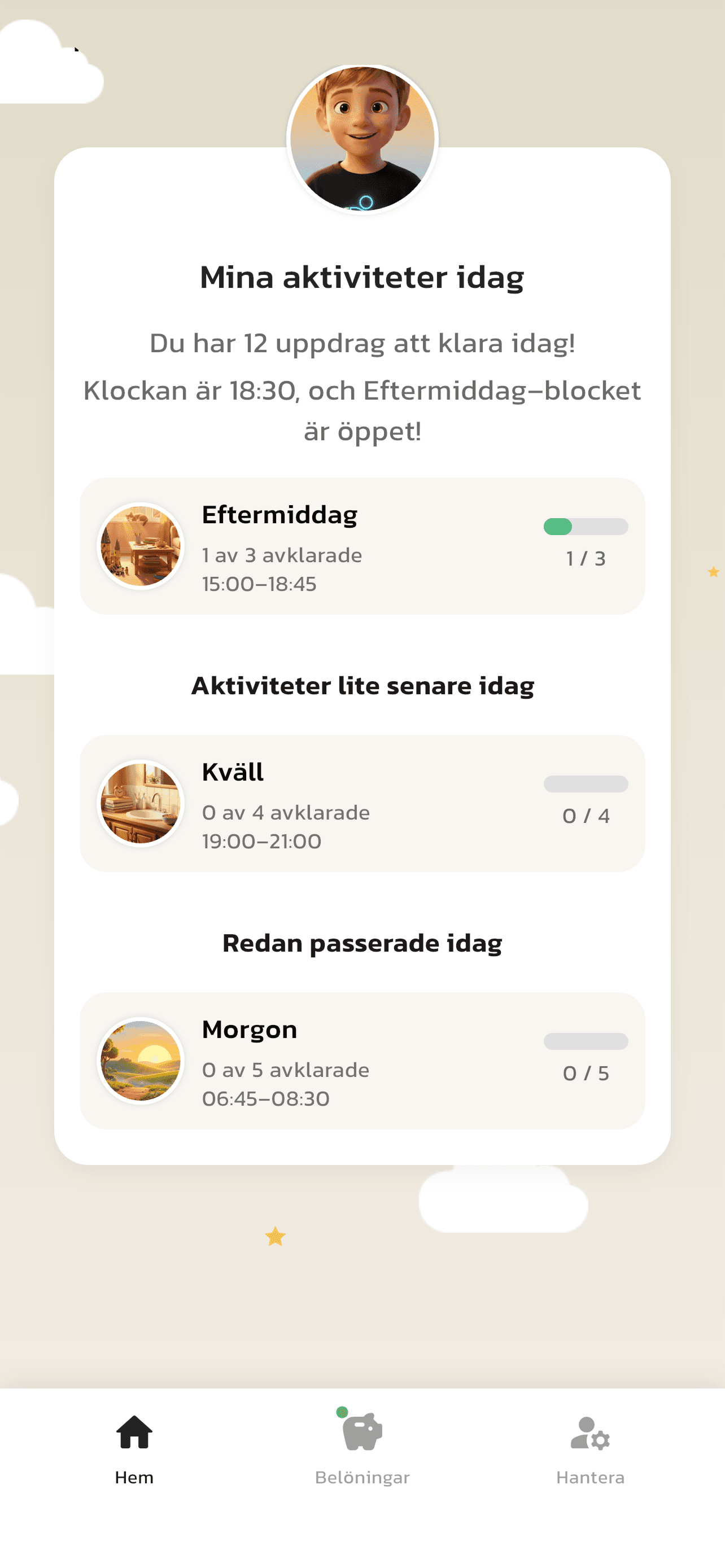
Task: Click the '1 av 3 avklarade' text
Action: (282, 554)
